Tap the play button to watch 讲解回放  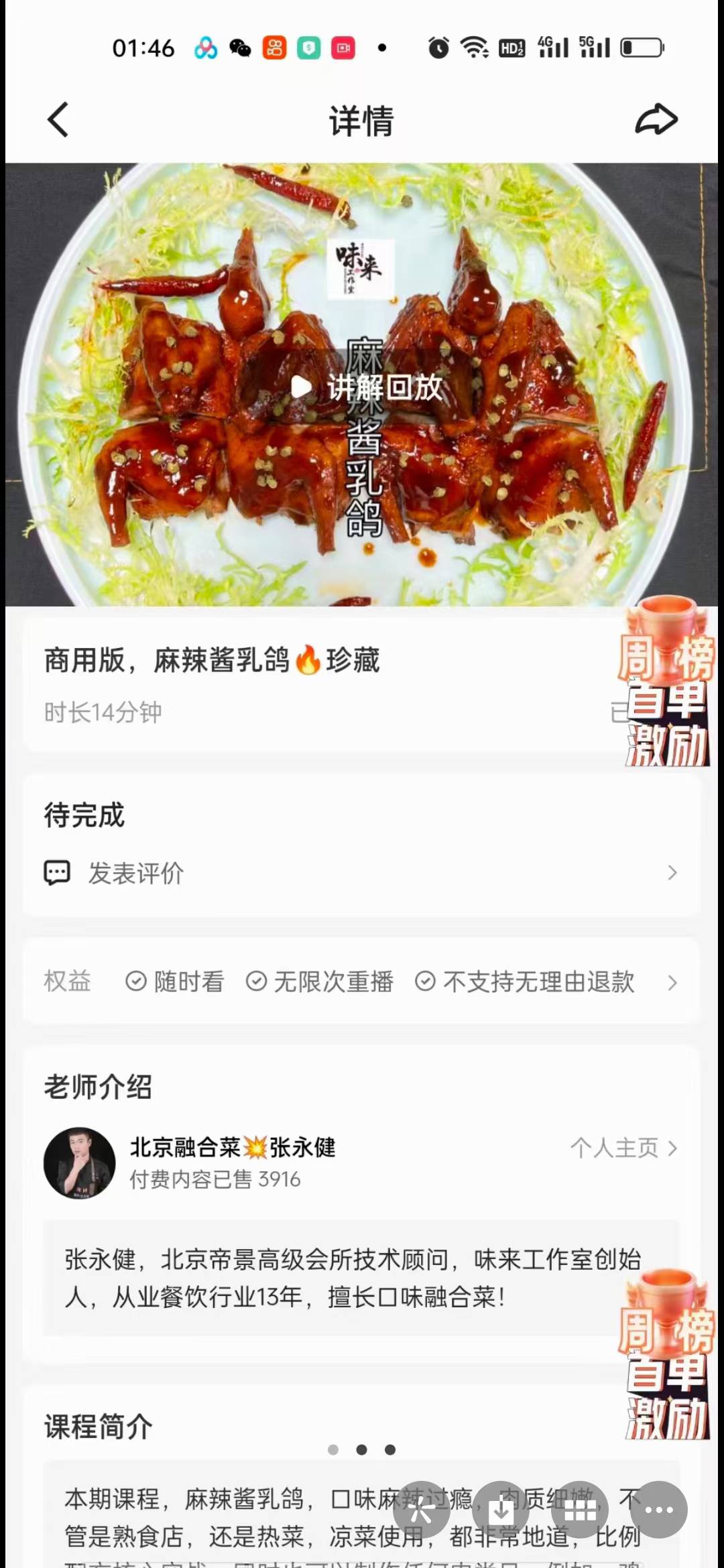(300, 387)
